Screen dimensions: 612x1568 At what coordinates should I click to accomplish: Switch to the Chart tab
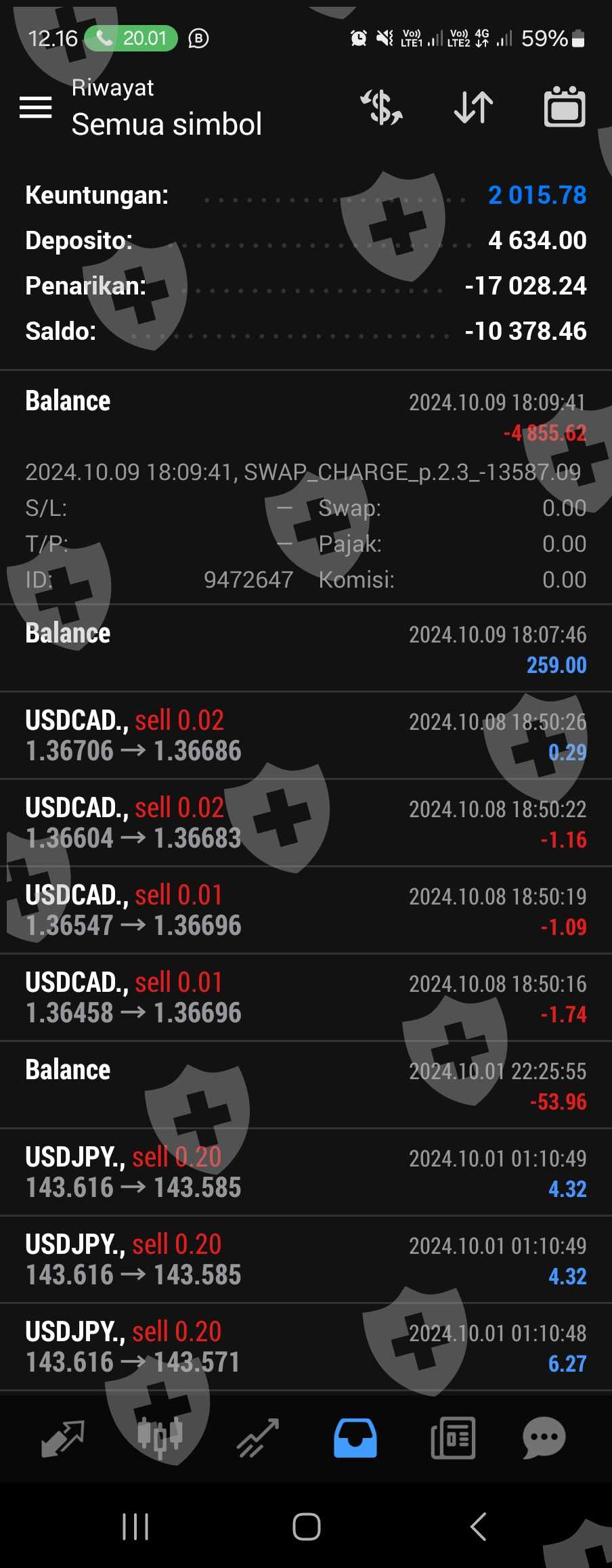(160, 1438)
